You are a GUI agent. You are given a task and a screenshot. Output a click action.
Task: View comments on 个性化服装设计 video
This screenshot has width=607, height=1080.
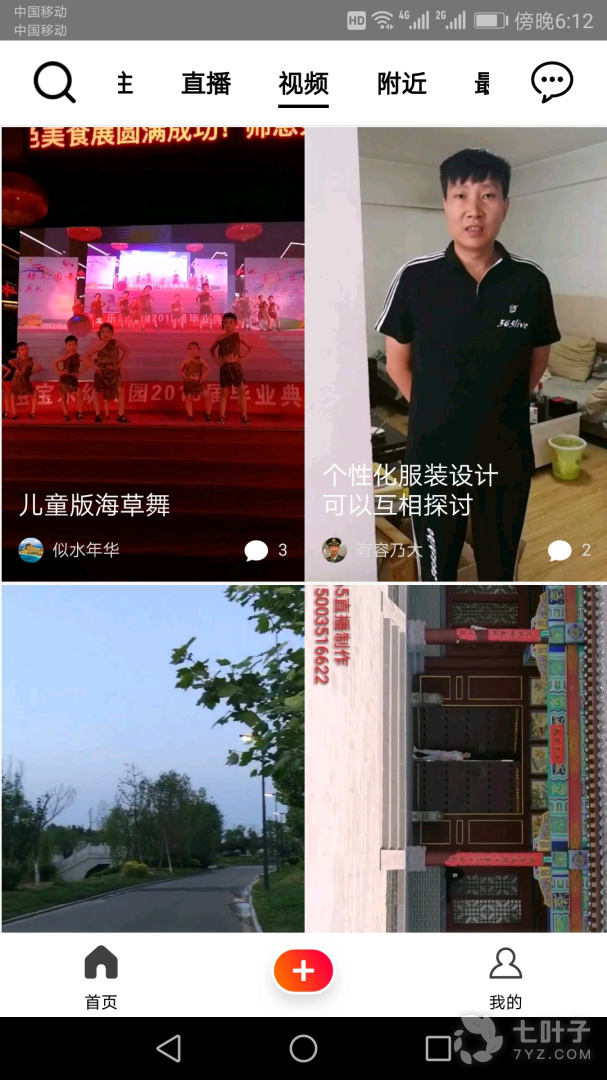[x=569, y=550]
